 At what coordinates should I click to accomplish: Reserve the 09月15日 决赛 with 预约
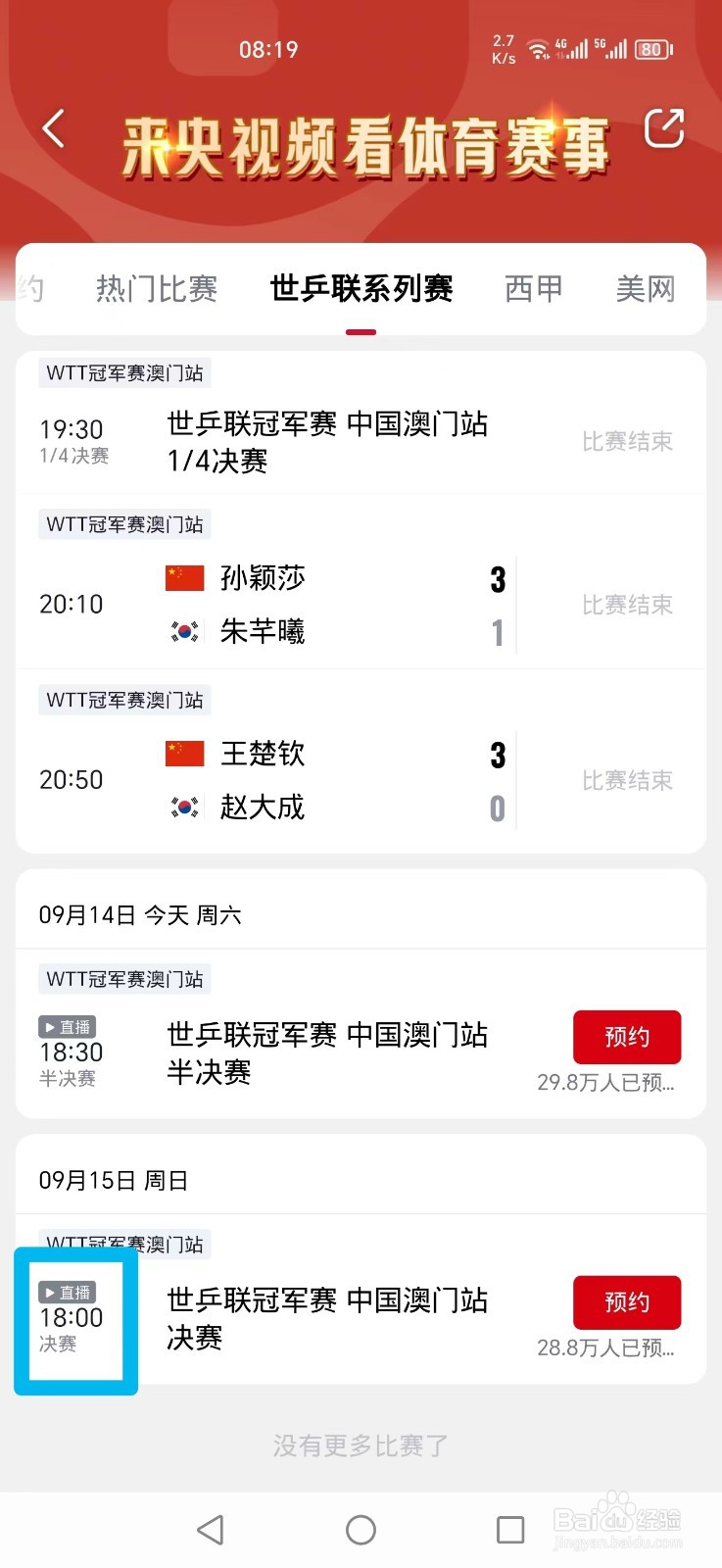click(627, 1302)
